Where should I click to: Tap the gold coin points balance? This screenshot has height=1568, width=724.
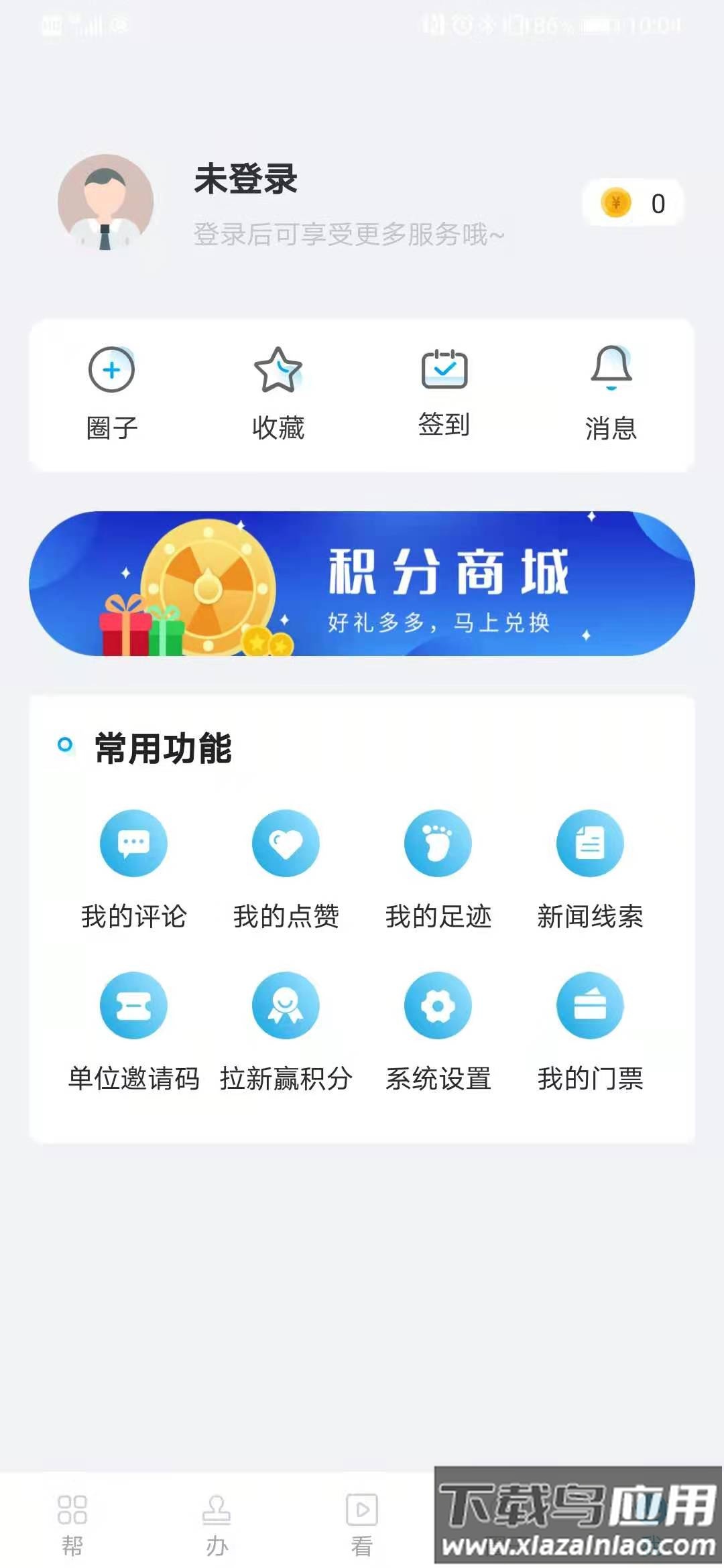630,202
